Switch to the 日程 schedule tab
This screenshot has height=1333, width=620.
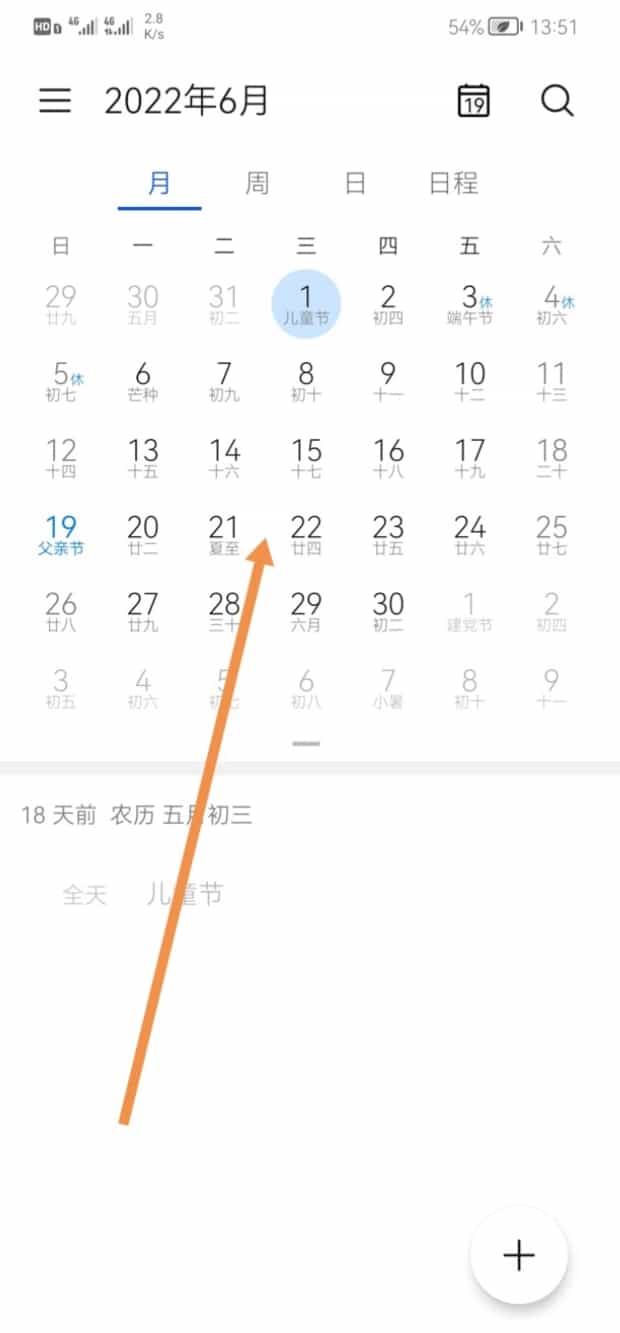pyautogui.click(x=453, y=184)
